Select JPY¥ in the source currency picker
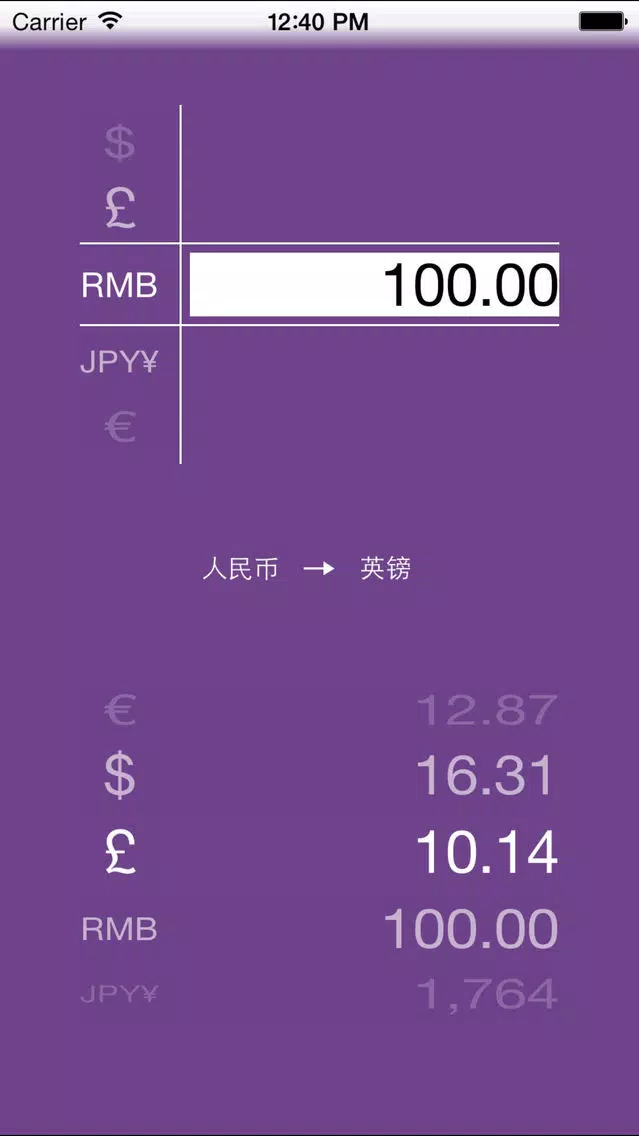Image resolution: width=639 pixels, height=1136 pixels. click(119, 362)
